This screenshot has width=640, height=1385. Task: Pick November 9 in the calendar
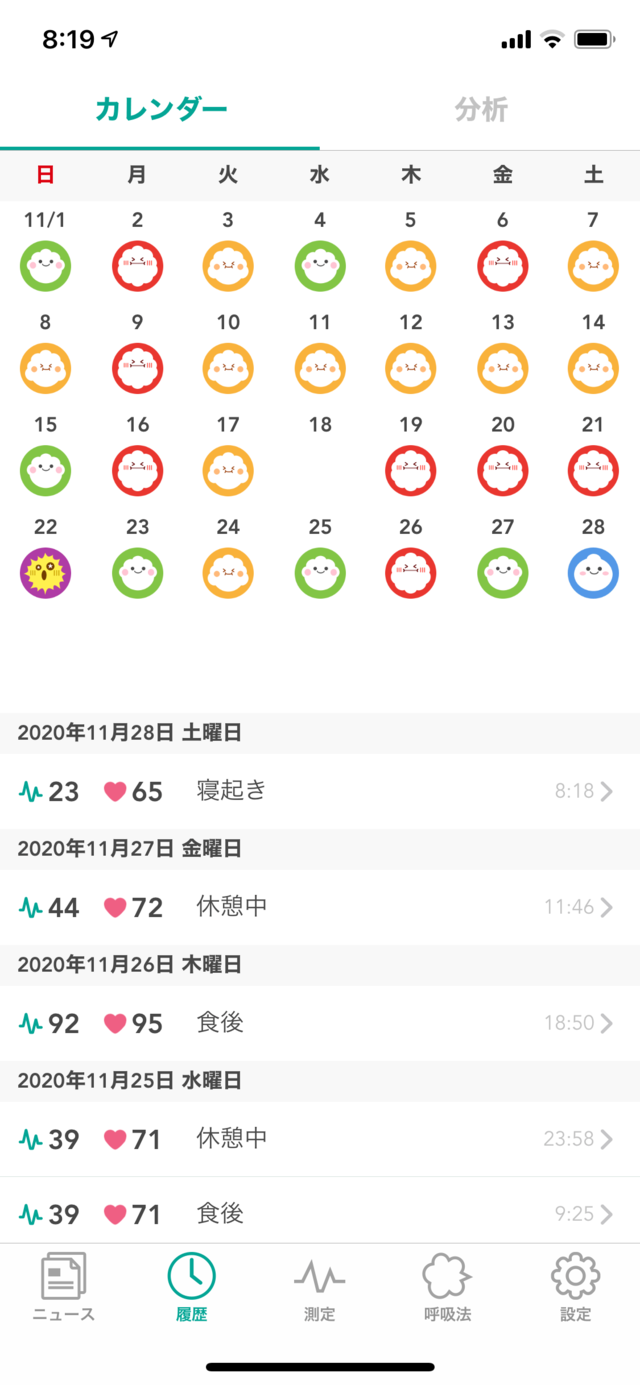point(137,354)
